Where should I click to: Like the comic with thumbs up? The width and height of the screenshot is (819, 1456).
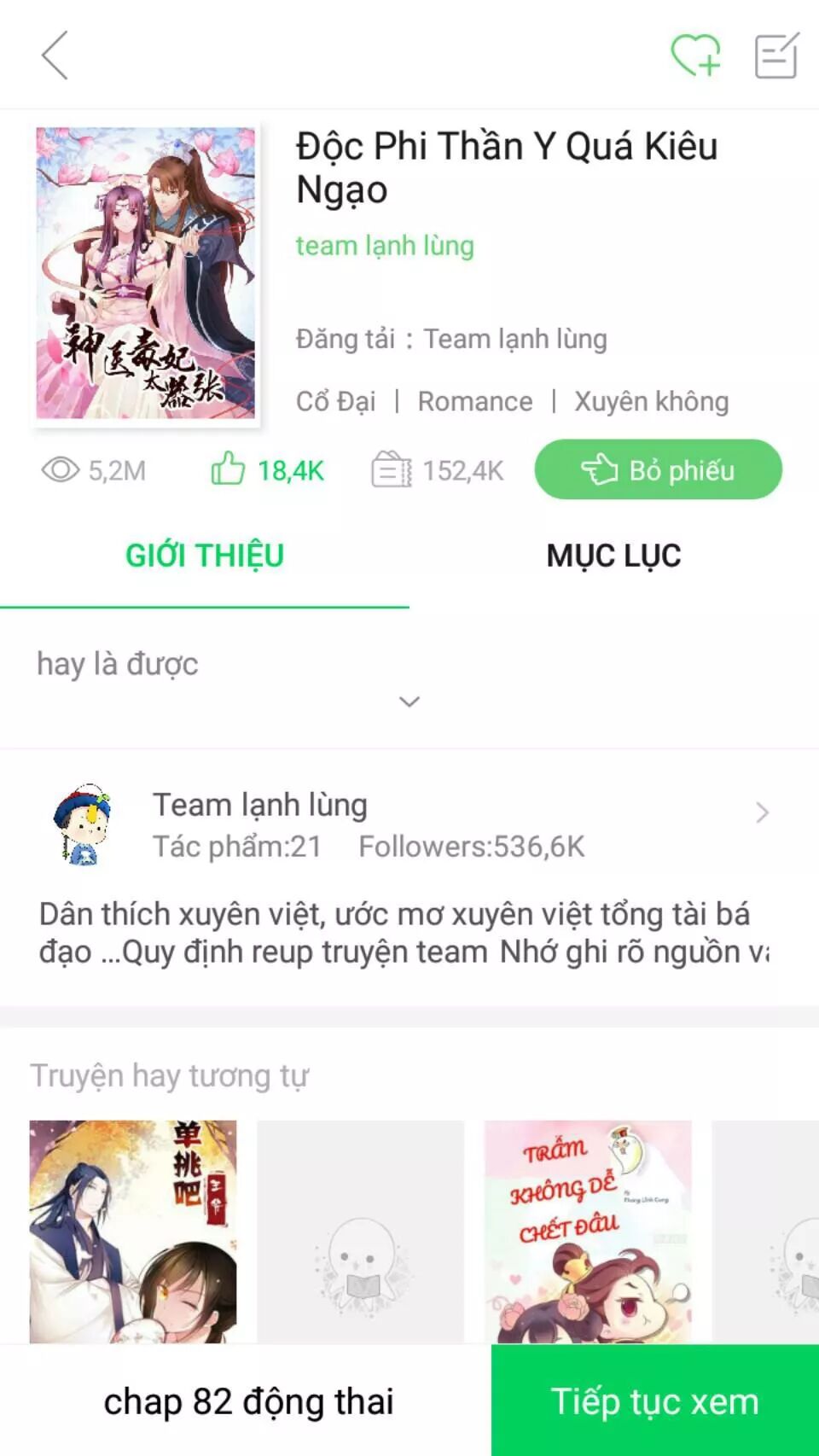coord(267,470)
